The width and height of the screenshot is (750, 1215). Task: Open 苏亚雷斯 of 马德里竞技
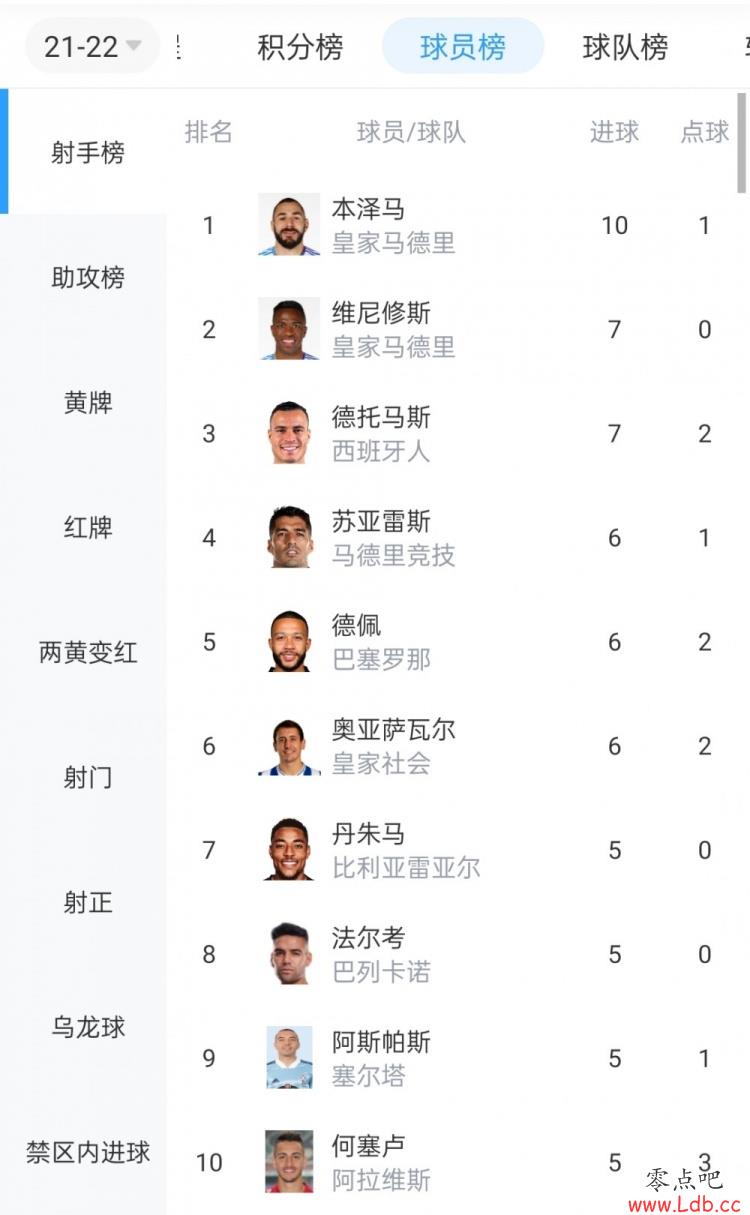380,537
